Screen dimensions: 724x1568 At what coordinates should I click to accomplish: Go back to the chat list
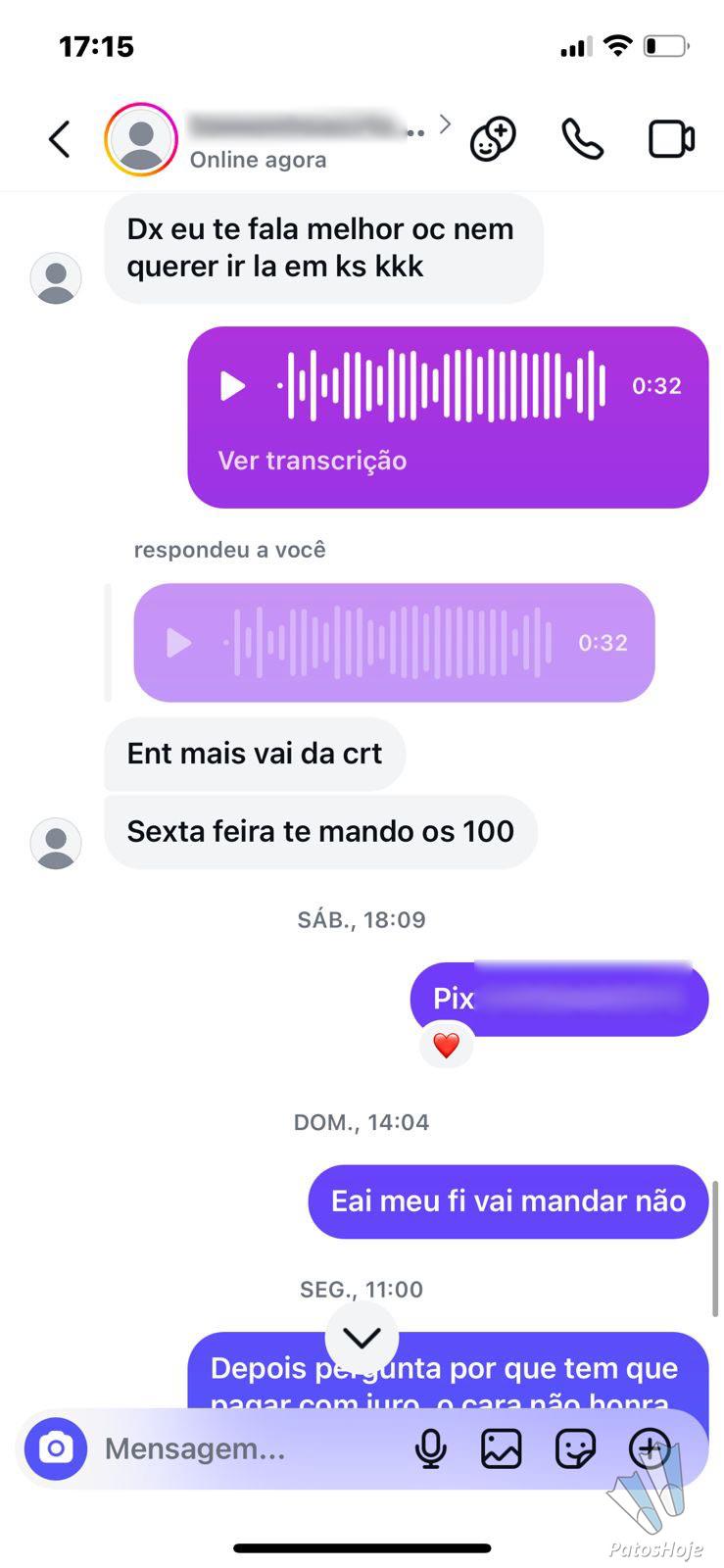coord(60,139)
